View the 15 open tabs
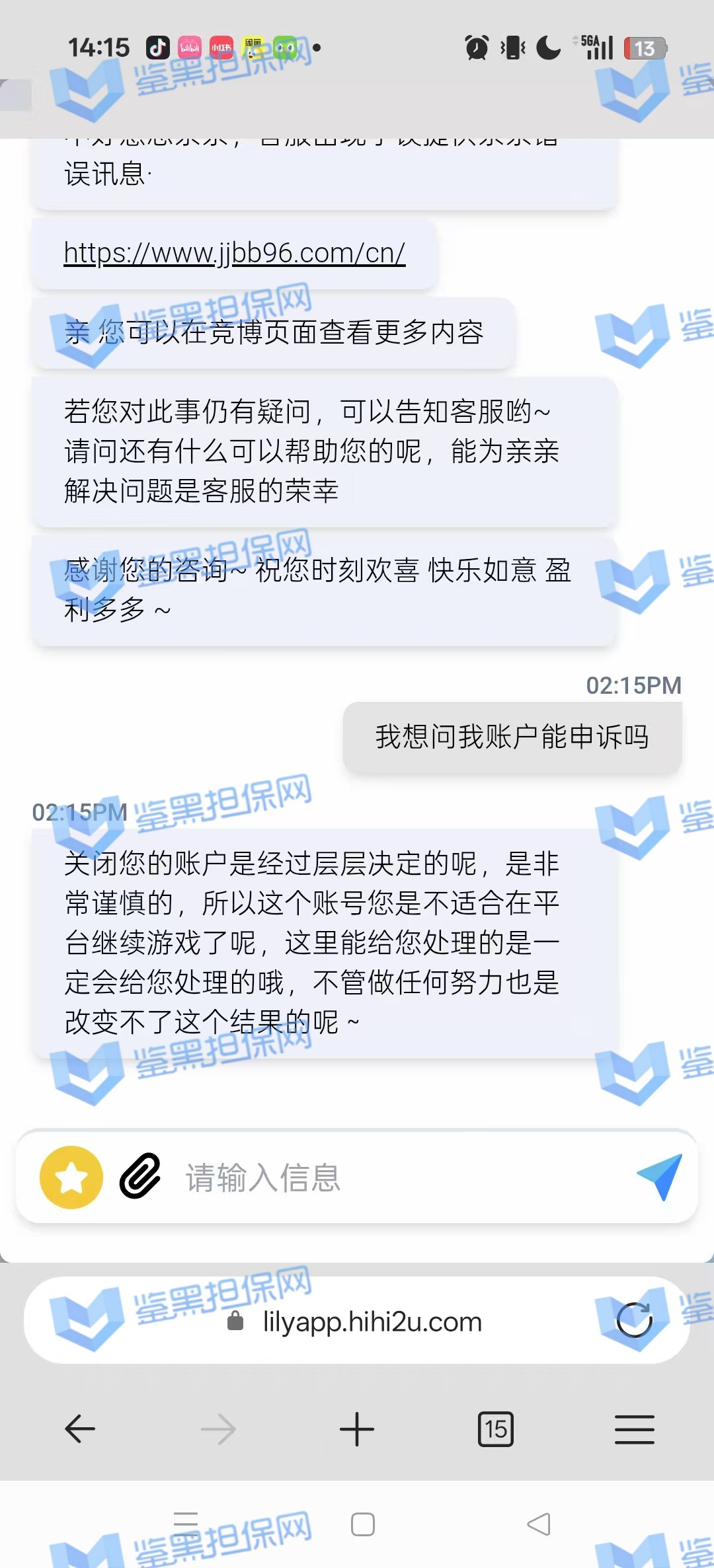The height and width of the screenshot is (1568, 714). click(495, 1429)
